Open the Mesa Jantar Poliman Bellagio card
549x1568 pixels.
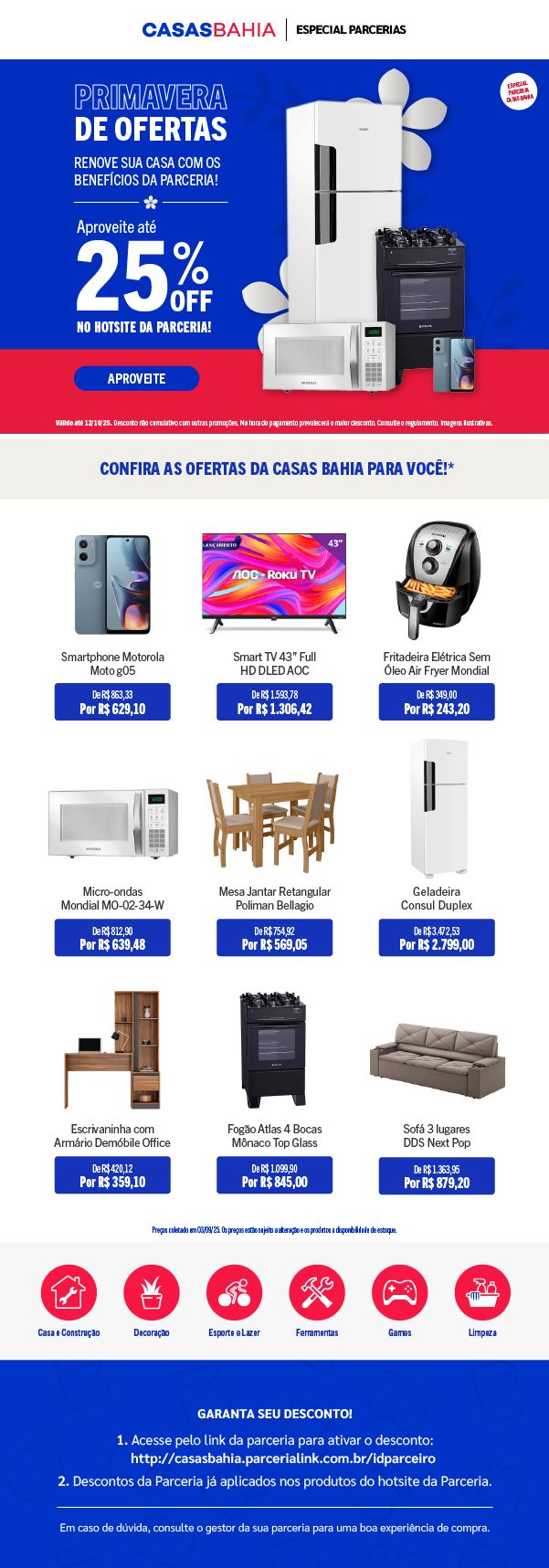tap(274, 937)
